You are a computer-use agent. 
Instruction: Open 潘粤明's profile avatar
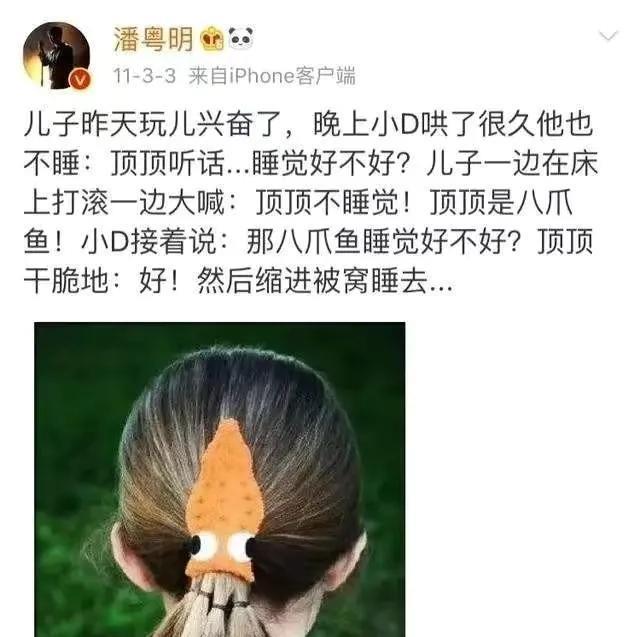click(55, 55)
